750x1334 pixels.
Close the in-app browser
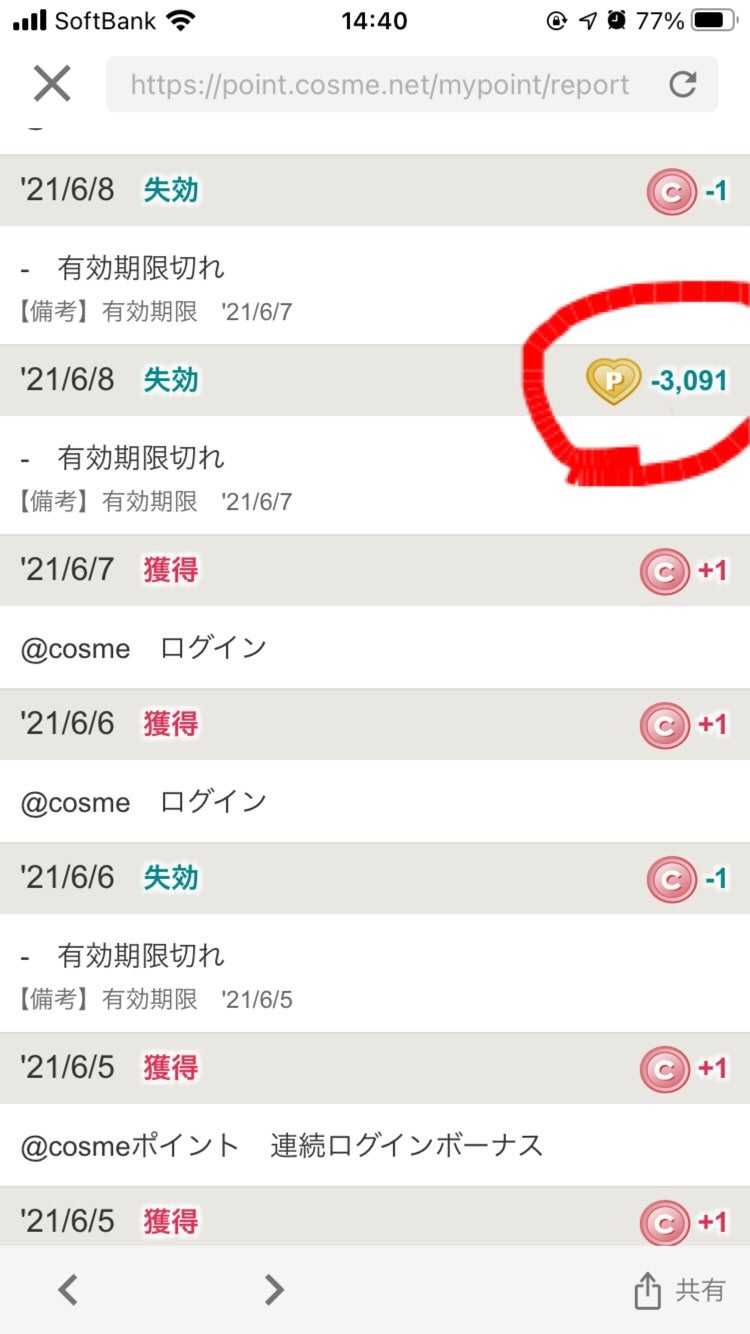(x=52, y=84)
